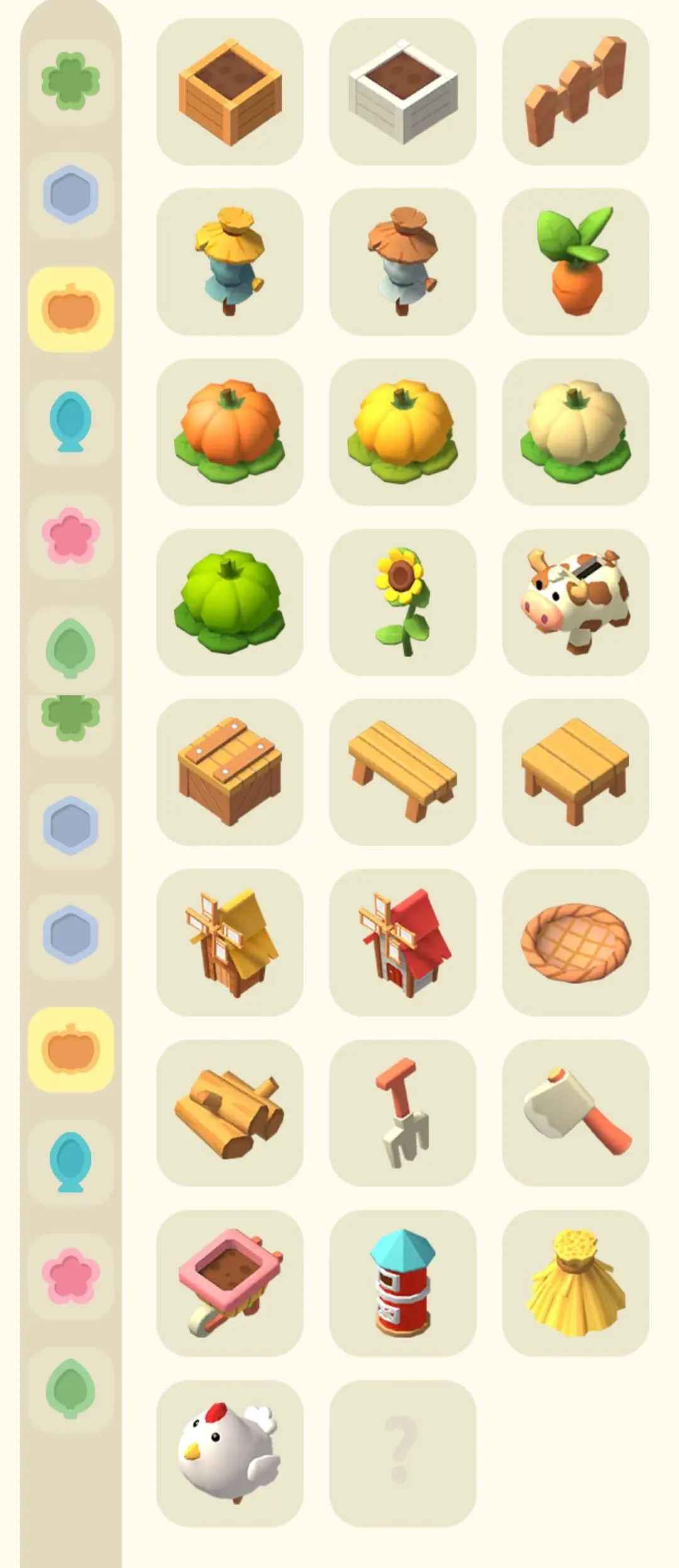This screenshot has width=679, height=1568.
Task: Select the woven basket tray
Action: 575,942
